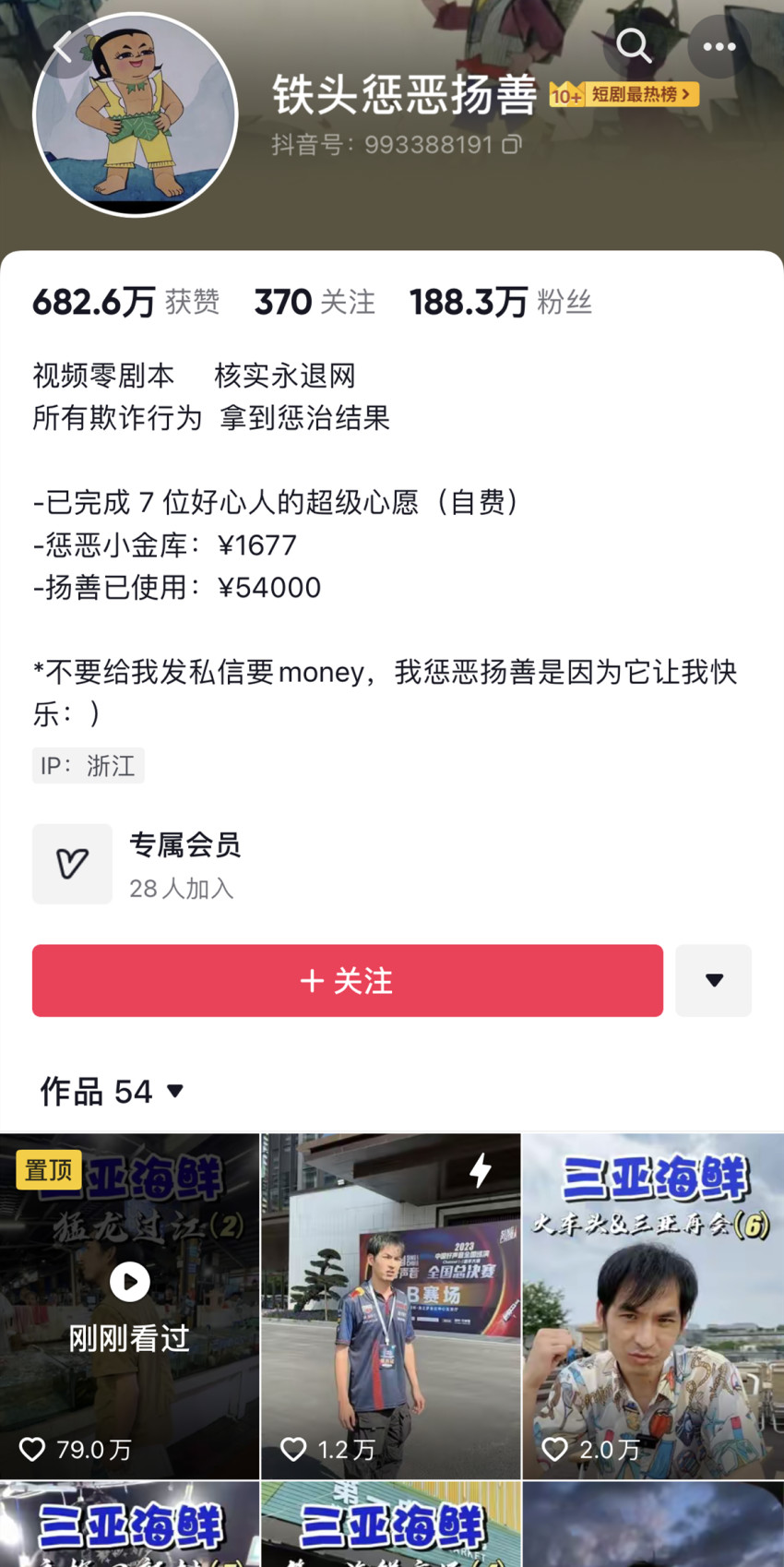
Task: Tap the heart icon on the 79.0万 video
Action: (x=32, y=1449)
